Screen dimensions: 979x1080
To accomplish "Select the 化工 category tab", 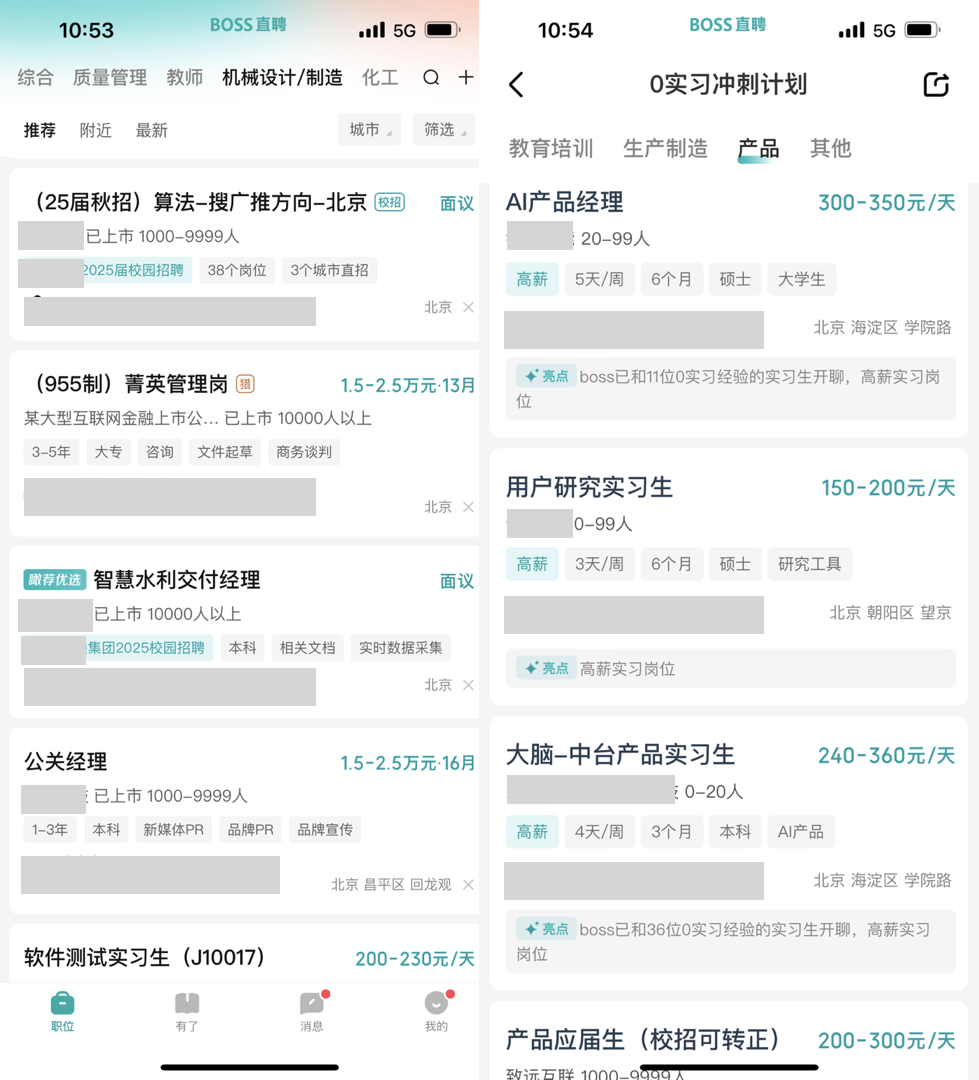I will (380, 78).
